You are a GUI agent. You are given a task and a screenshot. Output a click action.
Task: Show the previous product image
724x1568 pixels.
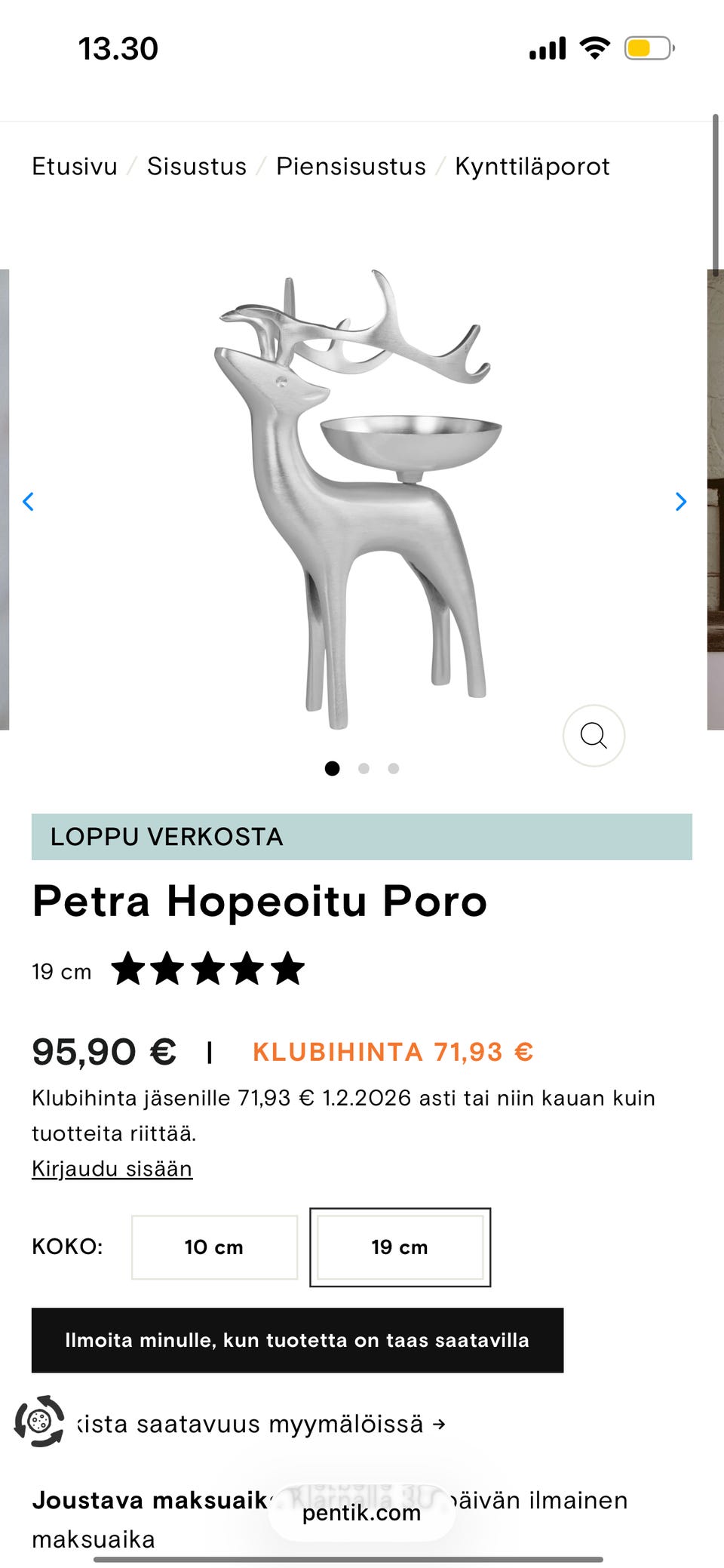click(29, 501)
